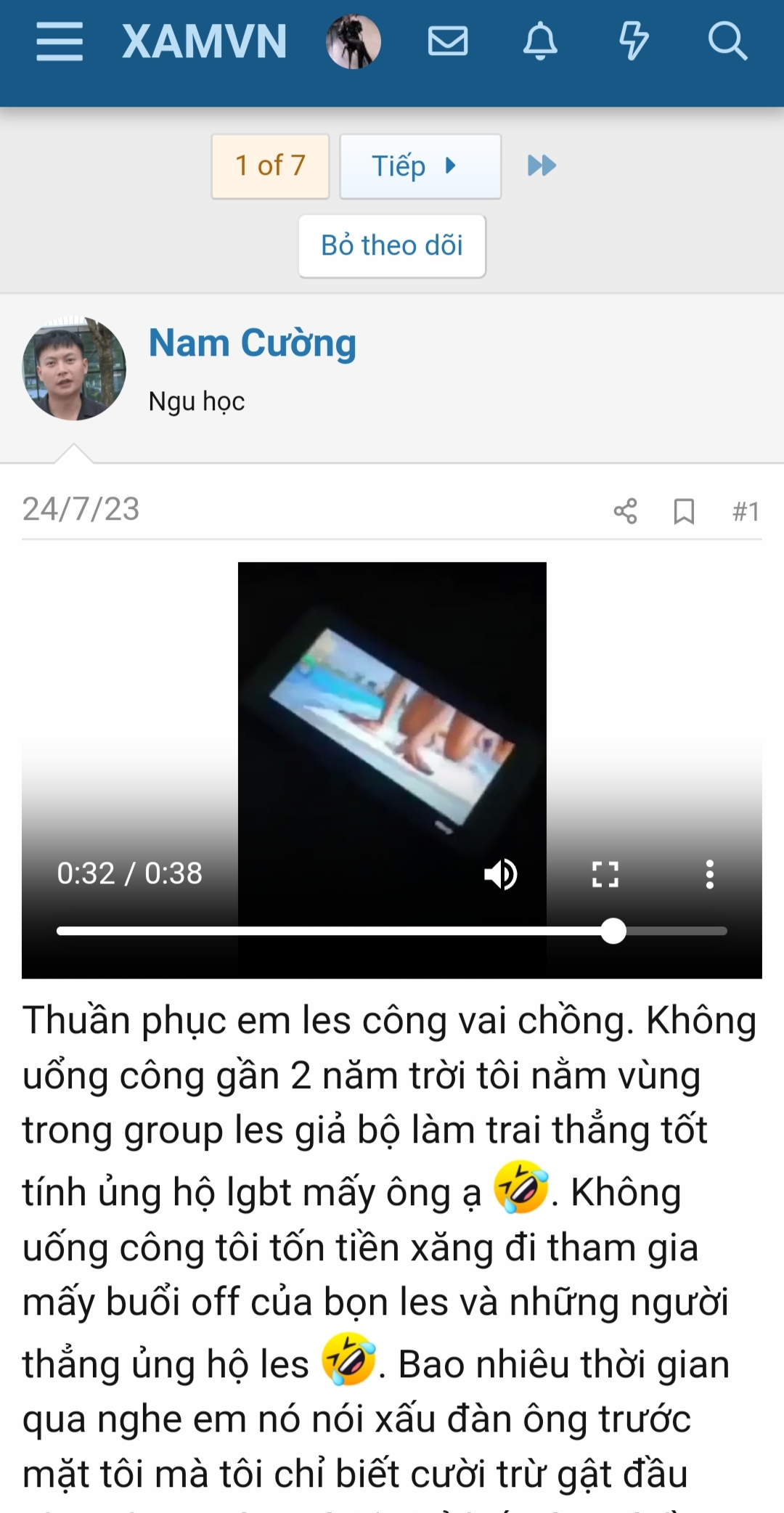
Task: Open Nam Cường's profile name link
Action: pyautogui.click(x=252, y=343)
